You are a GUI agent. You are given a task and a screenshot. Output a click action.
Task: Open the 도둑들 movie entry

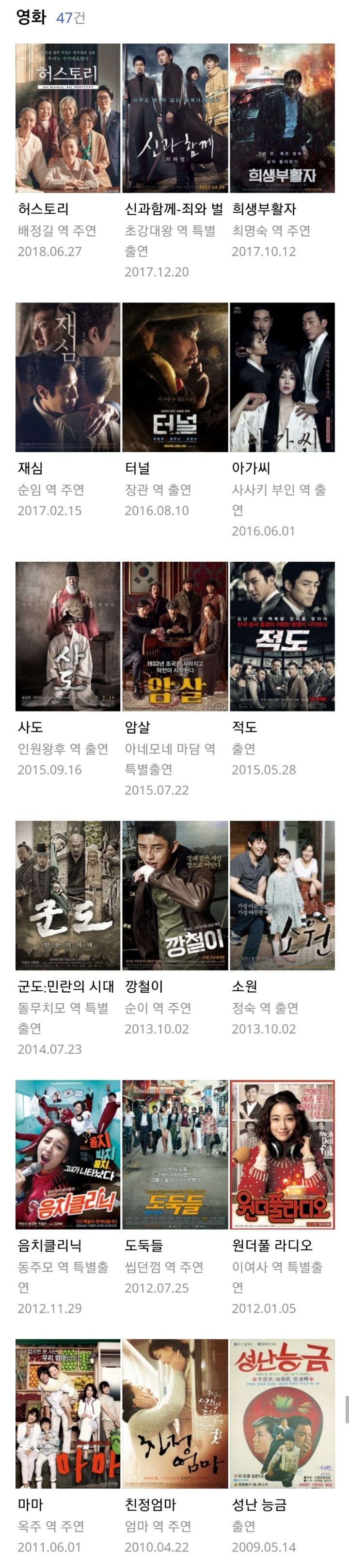coord(175,1155)
